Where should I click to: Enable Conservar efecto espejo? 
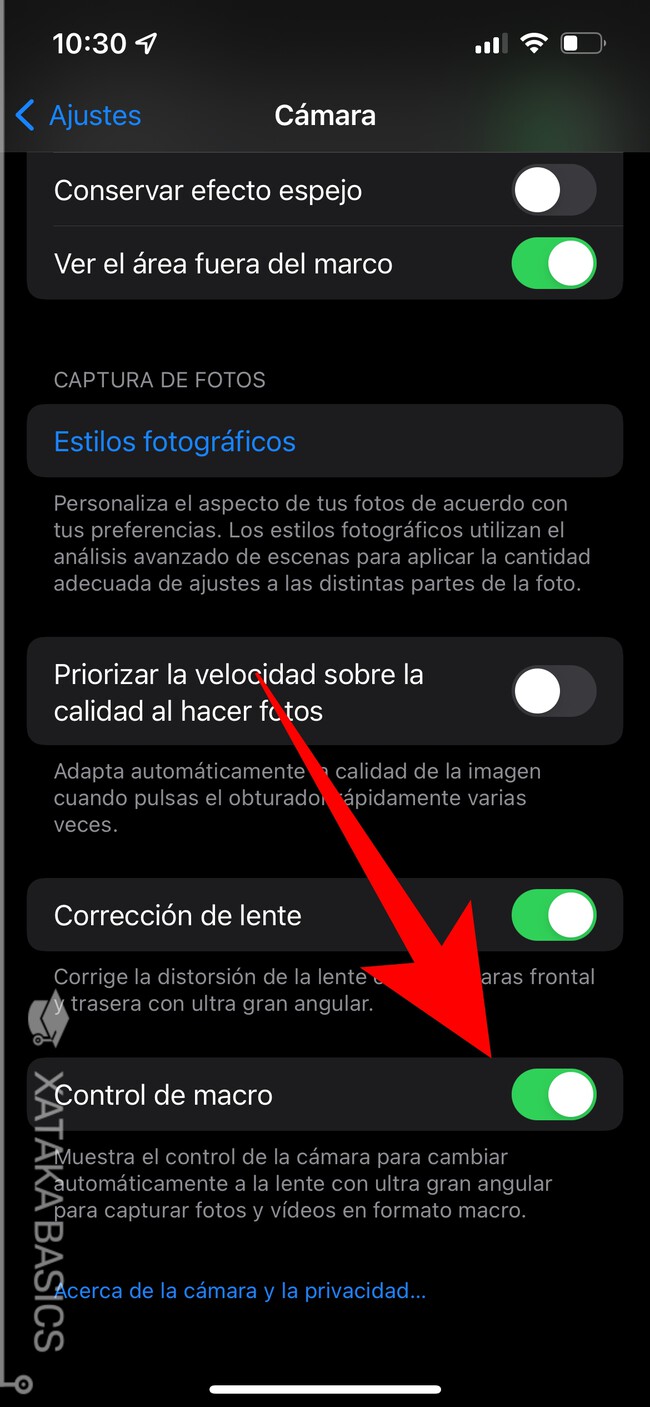pos(553,190)
